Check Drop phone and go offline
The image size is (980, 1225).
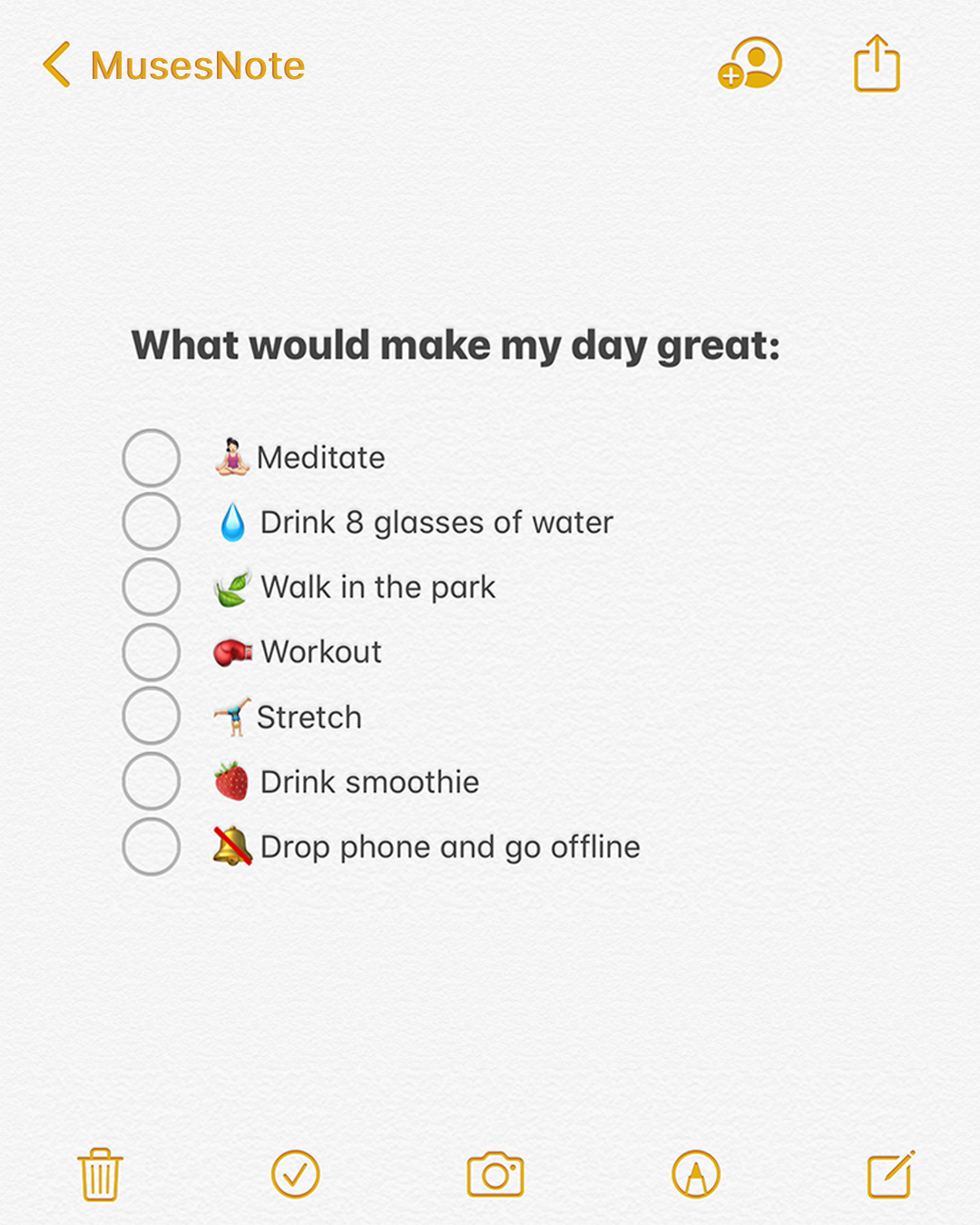152,847
